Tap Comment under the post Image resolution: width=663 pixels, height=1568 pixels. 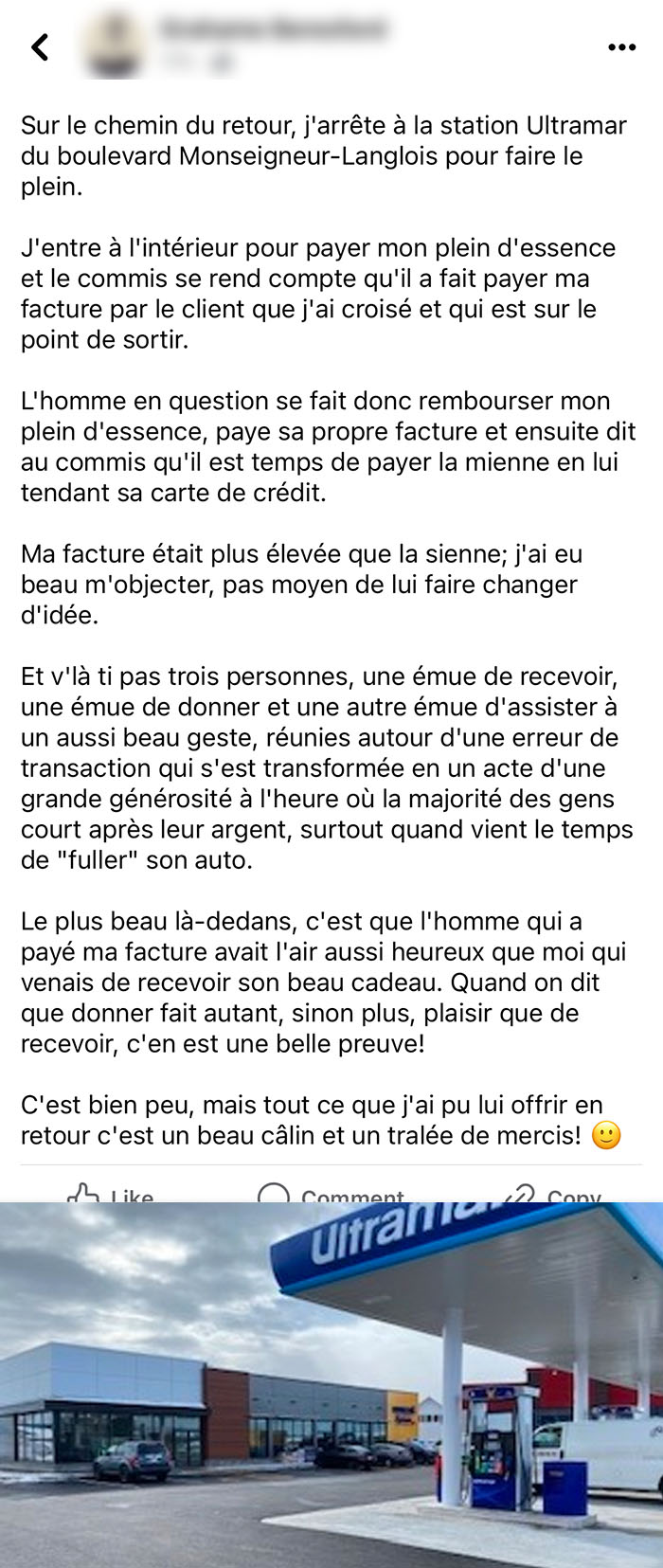(331, 1193)
